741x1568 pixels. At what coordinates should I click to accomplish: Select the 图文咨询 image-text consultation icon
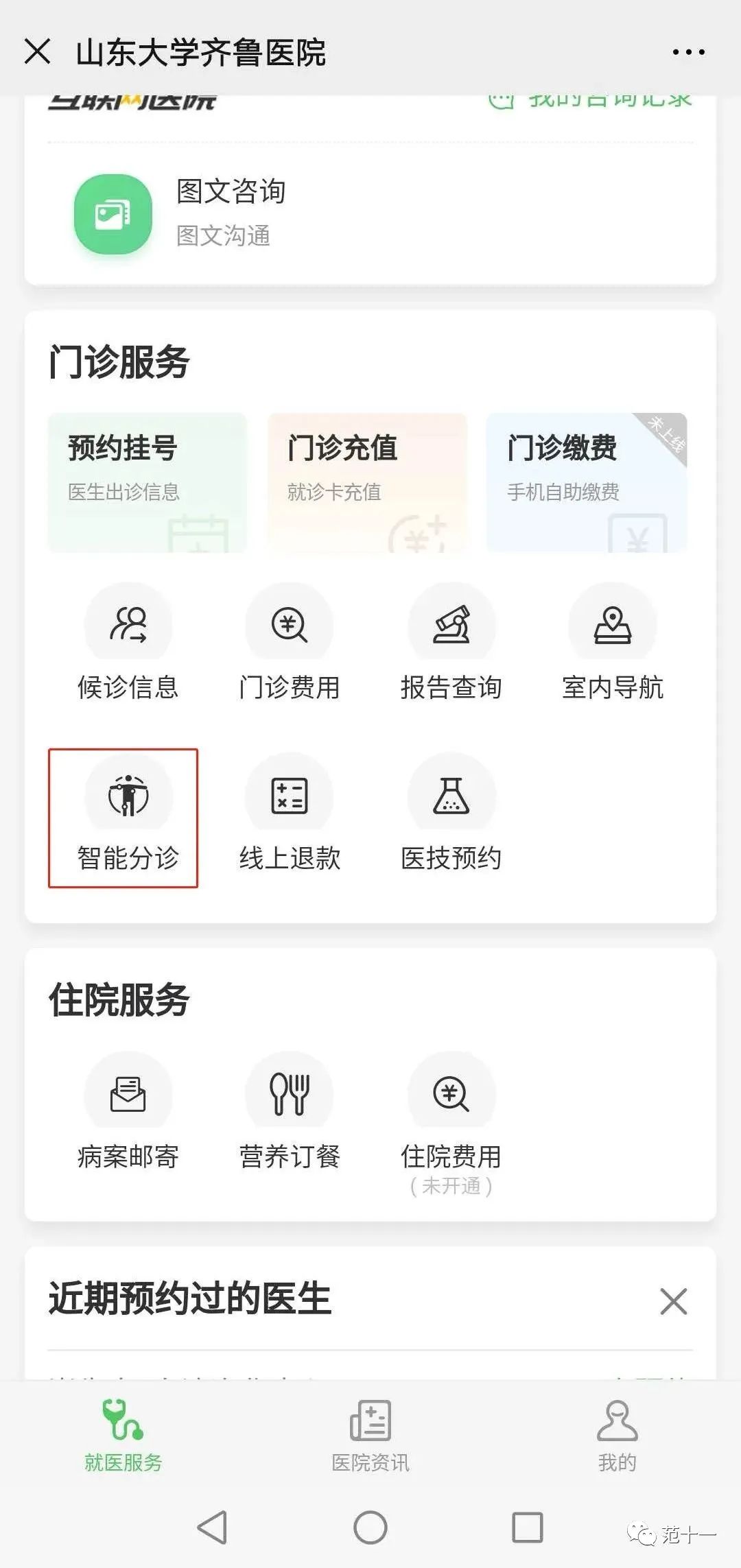click(113, 213)
